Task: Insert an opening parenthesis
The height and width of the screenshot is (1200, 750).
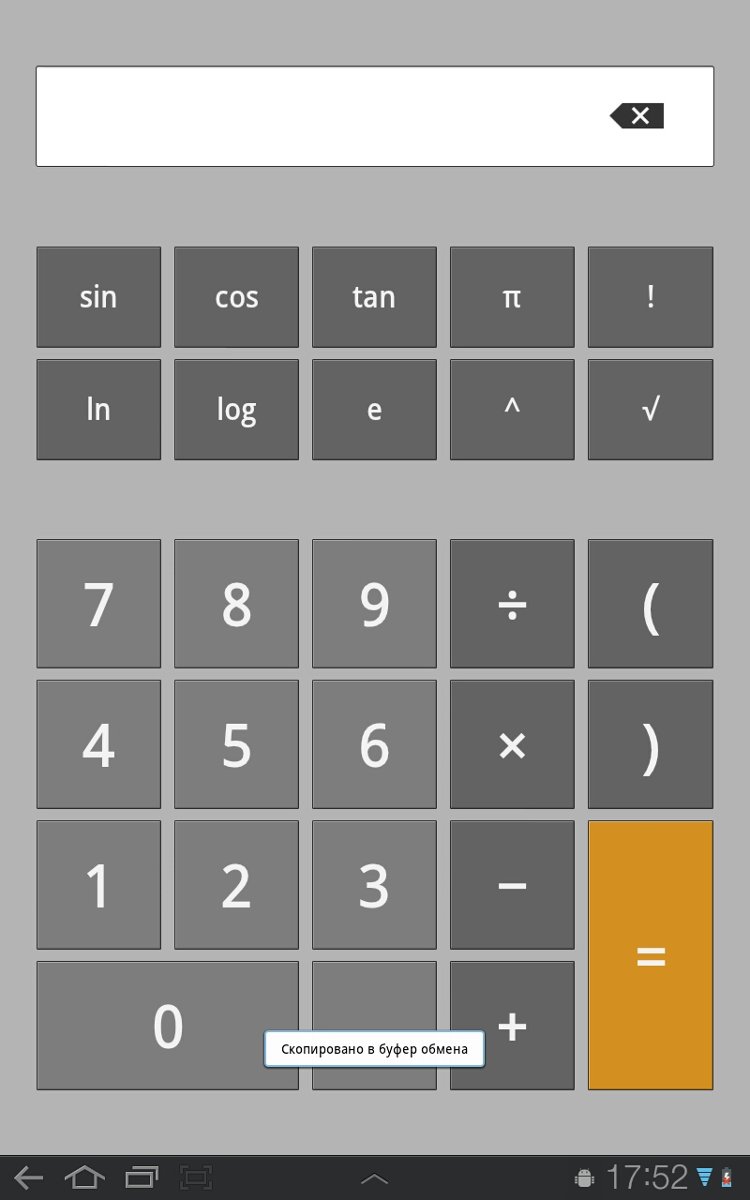Action: coord(650,604)
